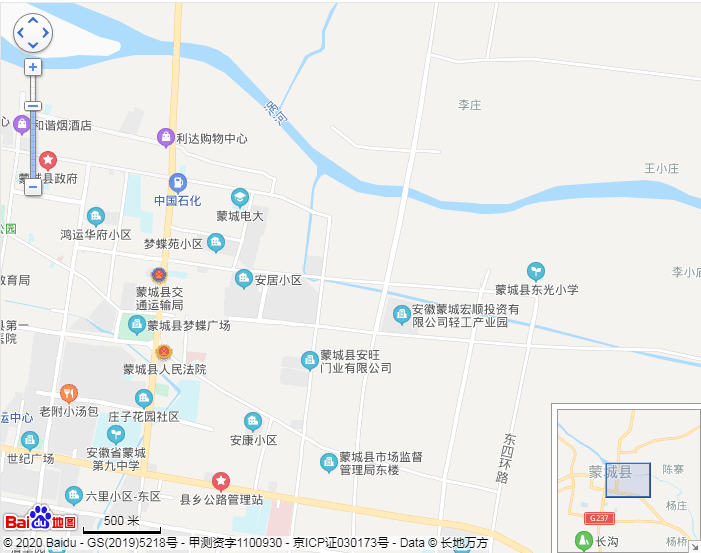The height and width of the screenshot is (553, 701).
Task: Collapse the overview mini map
Action: pos(693,546)
